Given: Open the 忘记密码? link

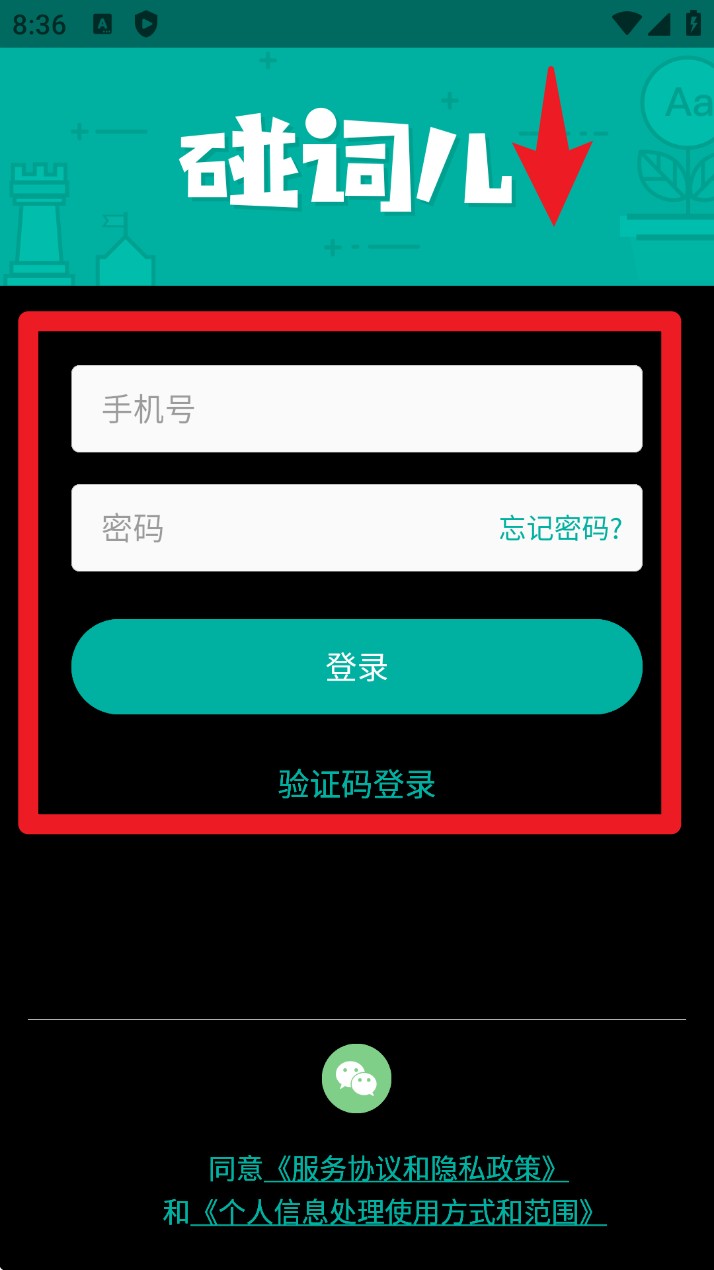Looking at the screenshot, I should (x=560, y=528).
